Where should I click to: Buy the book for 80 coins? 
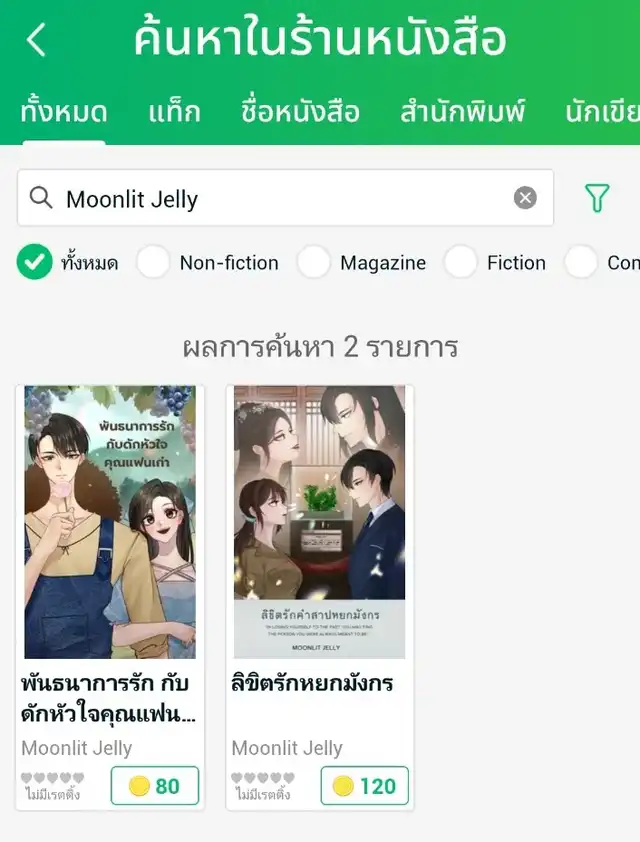coord(154,786)
